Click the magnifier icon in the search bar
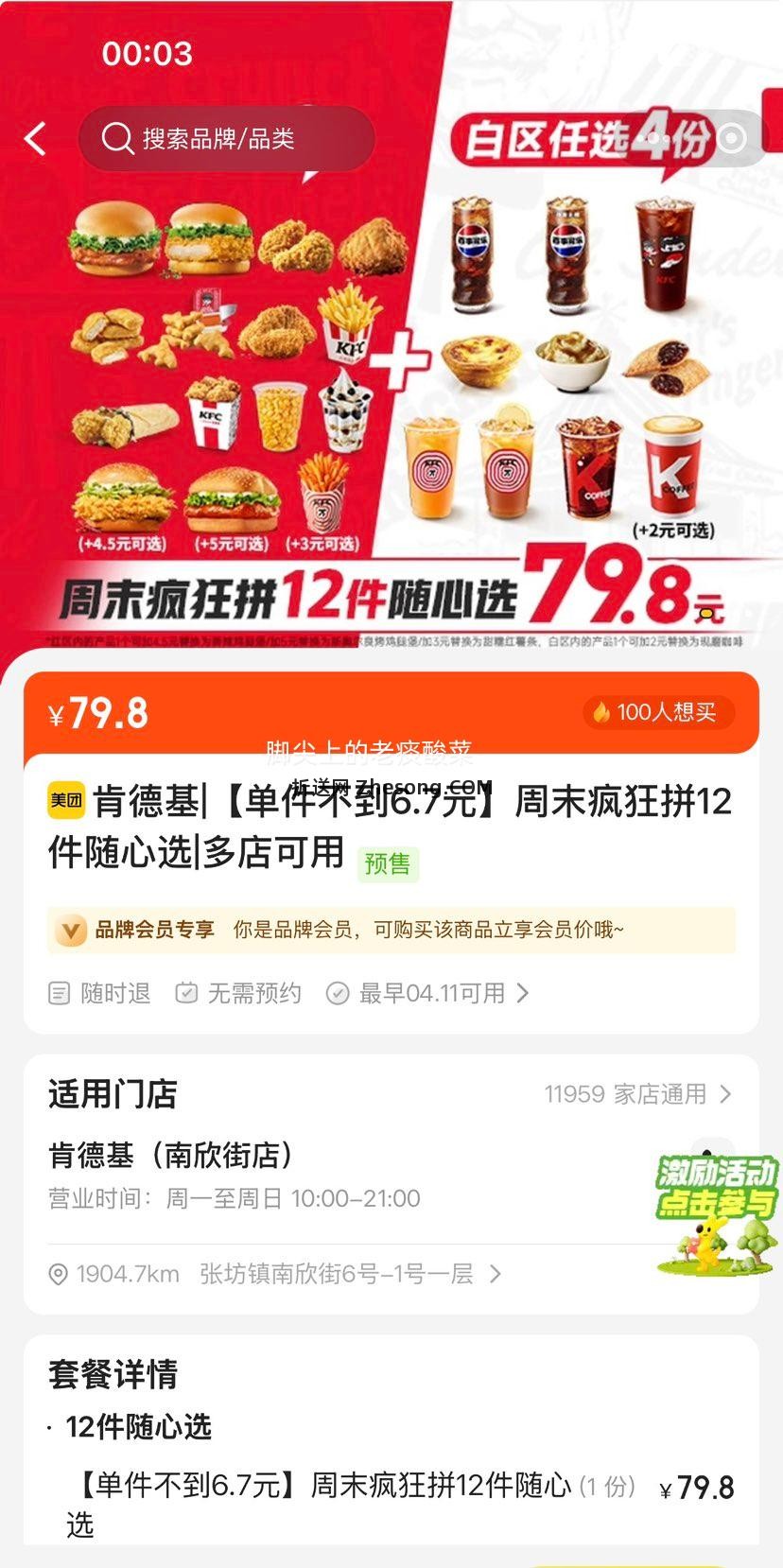 (117, 138)
